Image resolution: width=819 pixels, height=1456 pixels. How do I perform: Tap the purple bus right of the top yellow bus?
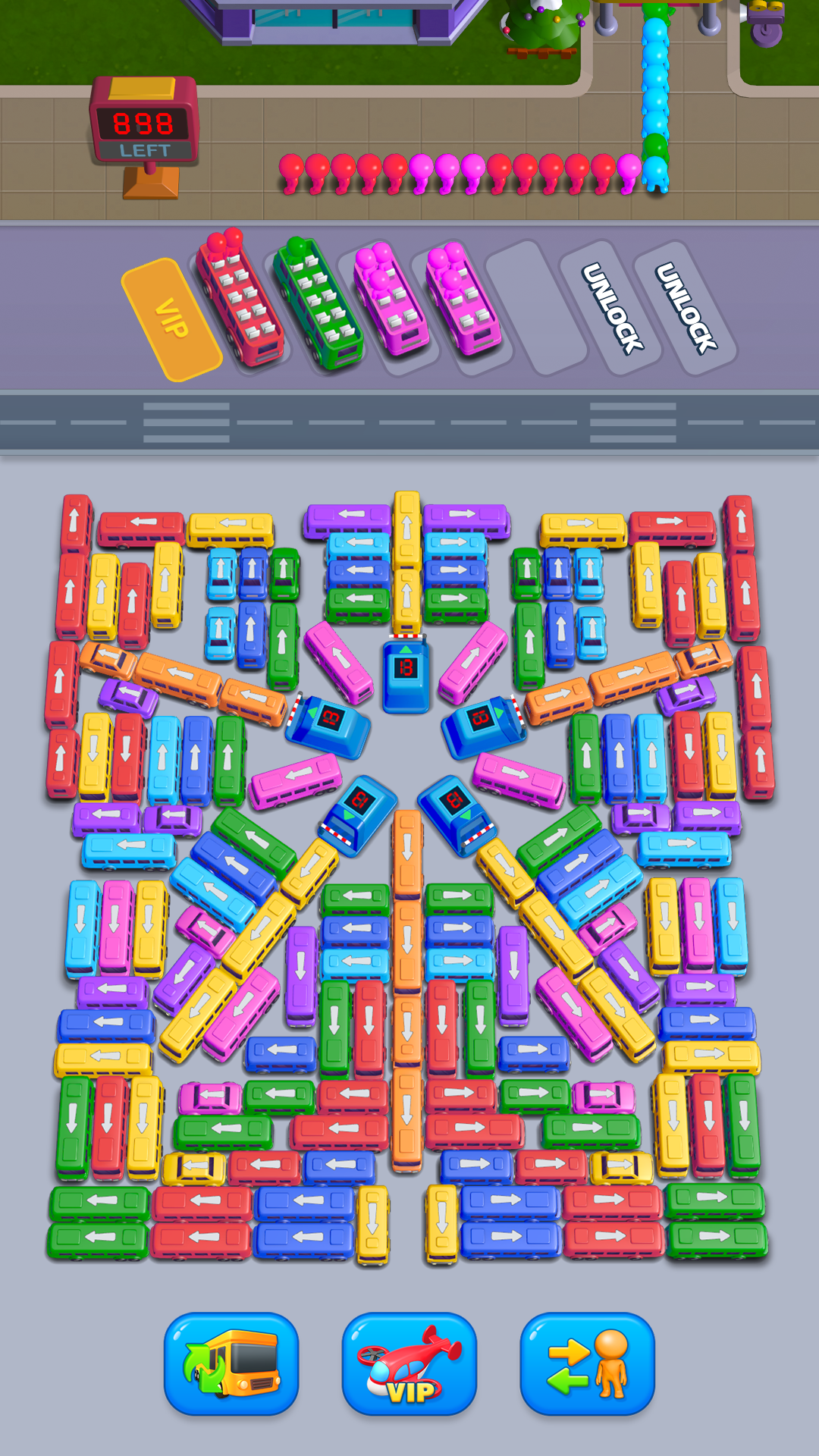466,519
